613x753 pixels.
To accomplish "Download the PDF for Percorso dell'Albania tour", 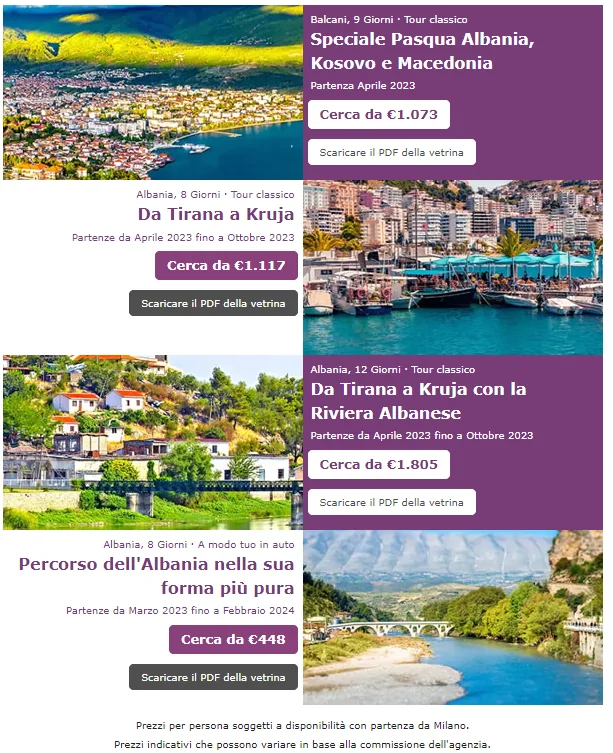I will click(213, 677).
